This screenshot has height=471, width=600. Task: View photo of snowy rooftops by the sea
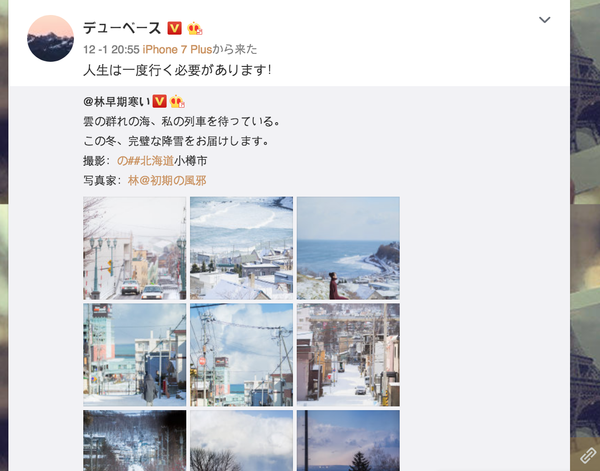(241, 248)
